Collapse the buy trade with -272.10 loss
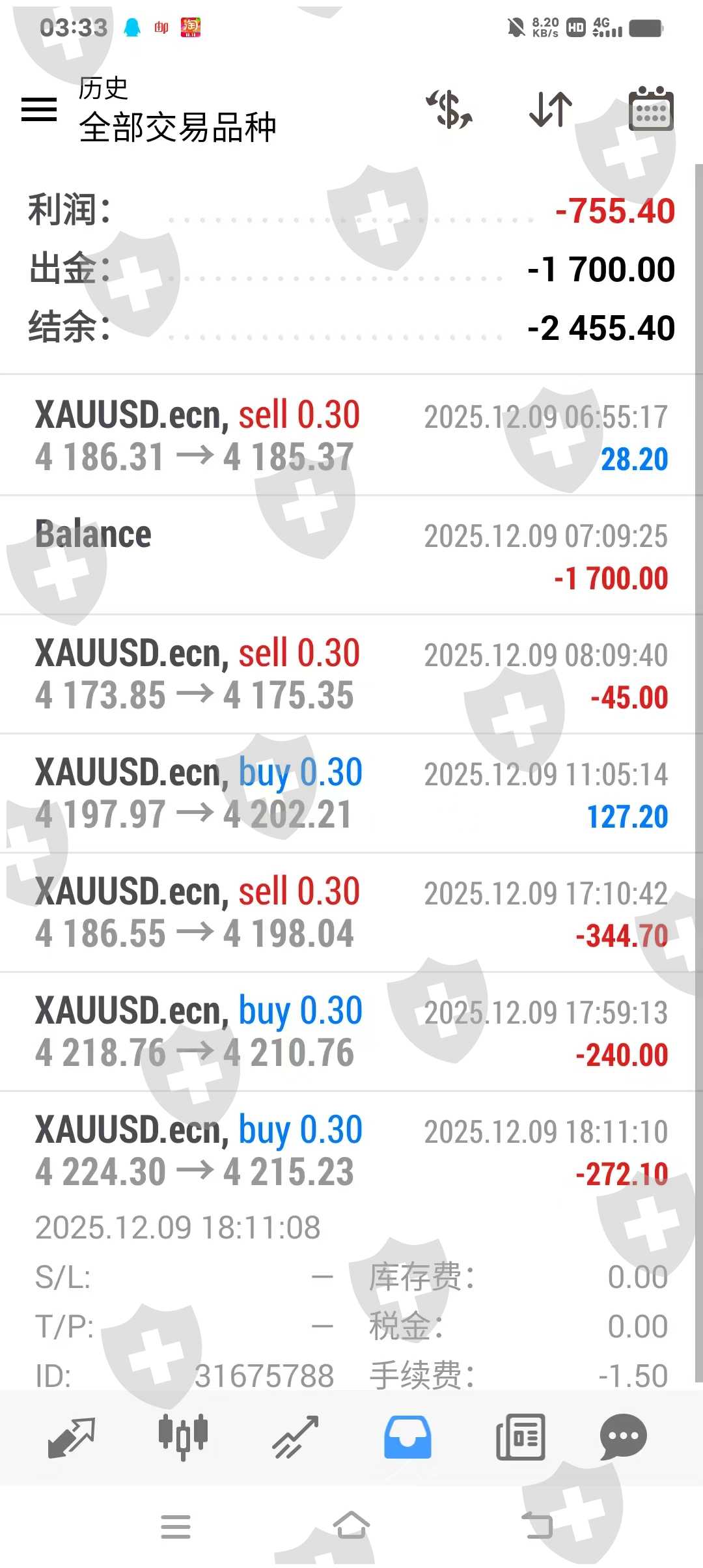The height and width of the screenshot is (1568, 703). point(351,1151)
